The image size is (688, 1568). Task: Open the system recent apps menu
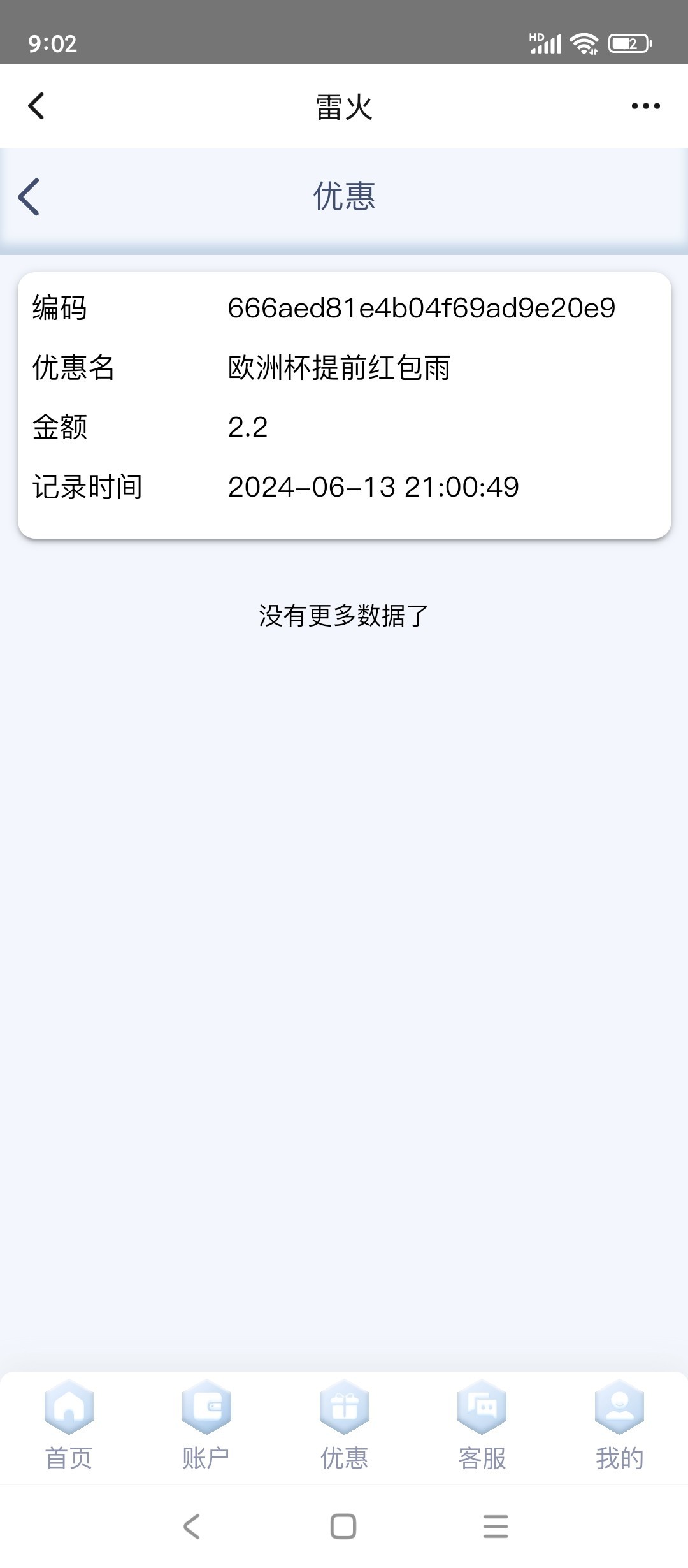coord(496,1527)
